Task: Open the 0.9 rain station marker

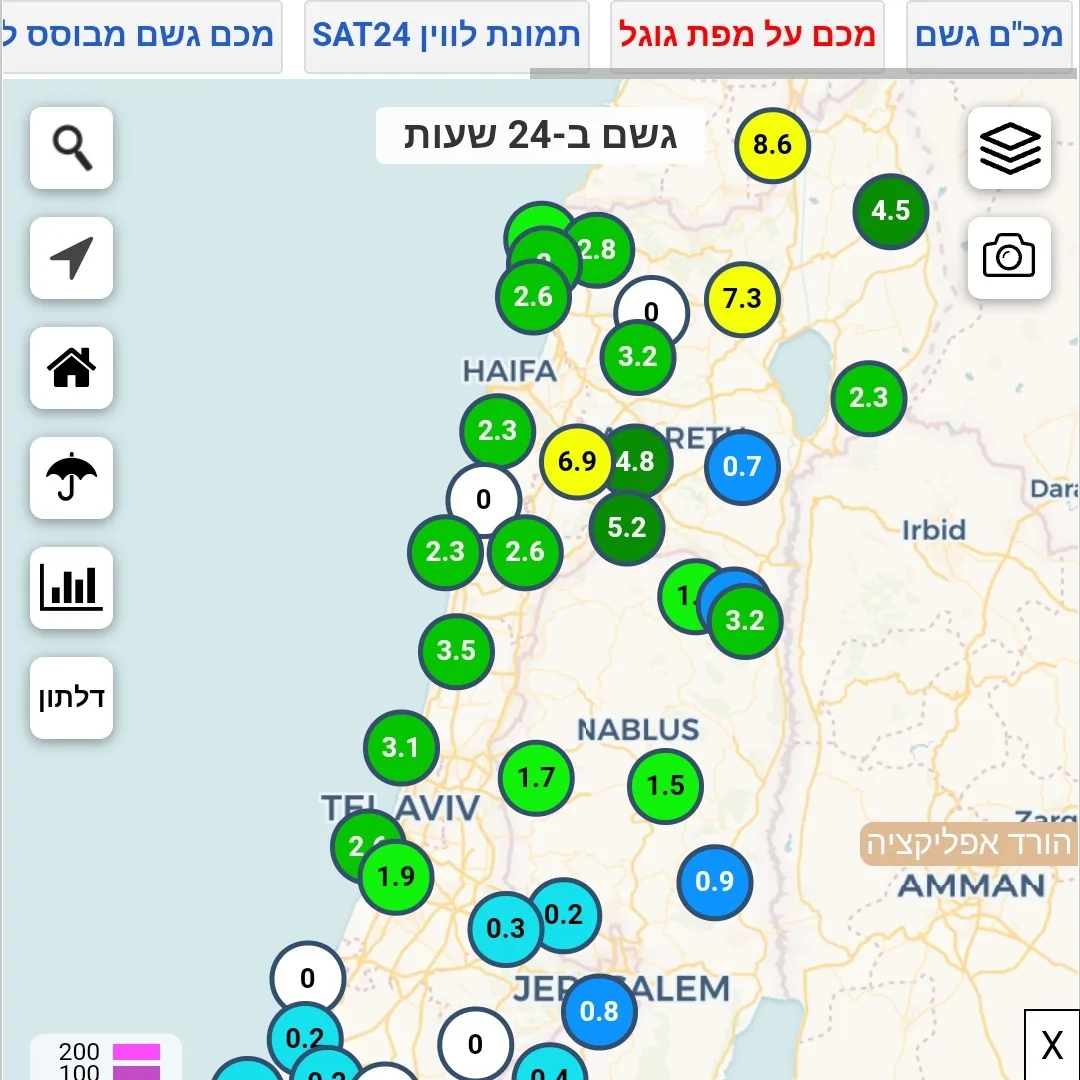Action: tap(714, 881)
